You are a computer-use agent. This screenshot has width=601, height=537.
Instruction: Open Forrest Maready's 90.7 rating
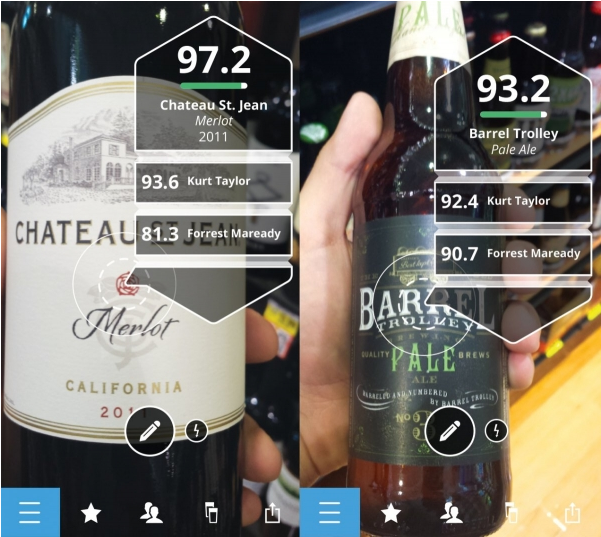pyautogui.click(x=512, y=254)
